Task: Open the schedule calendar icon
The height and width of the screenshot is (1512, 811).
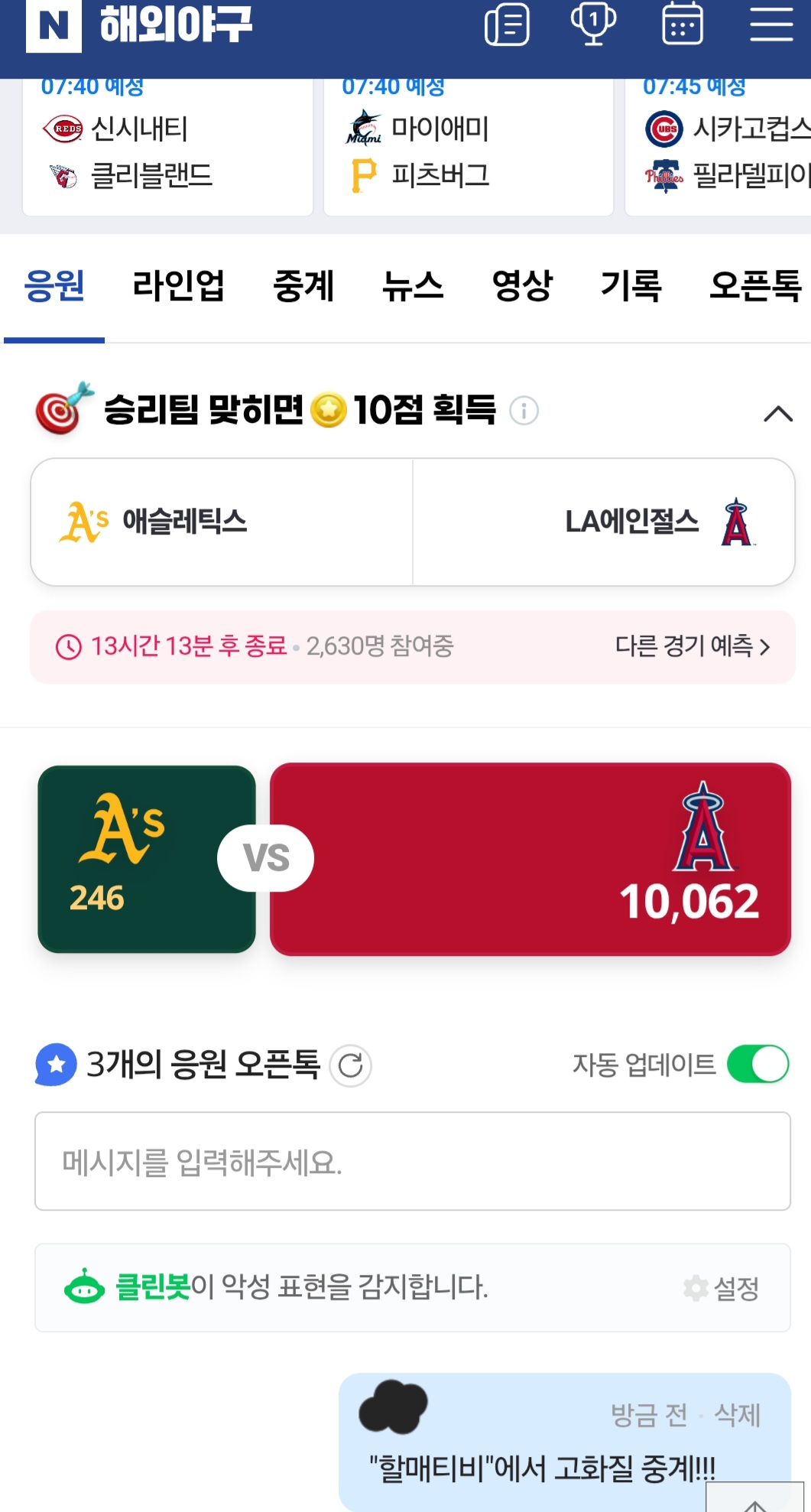Action: (682, 24)
